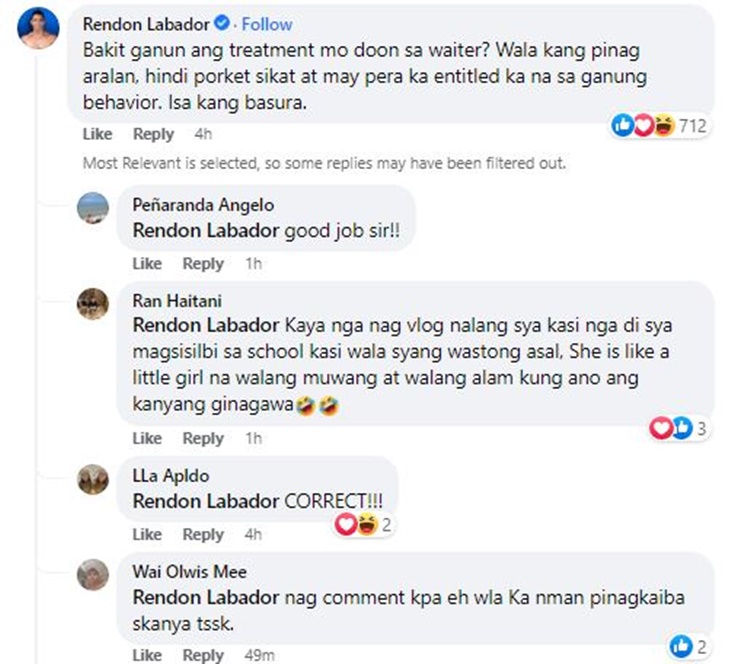750x664 pixels.
Task: Like Rendon Labador's main comment
Action: click(x=97, y=134)
